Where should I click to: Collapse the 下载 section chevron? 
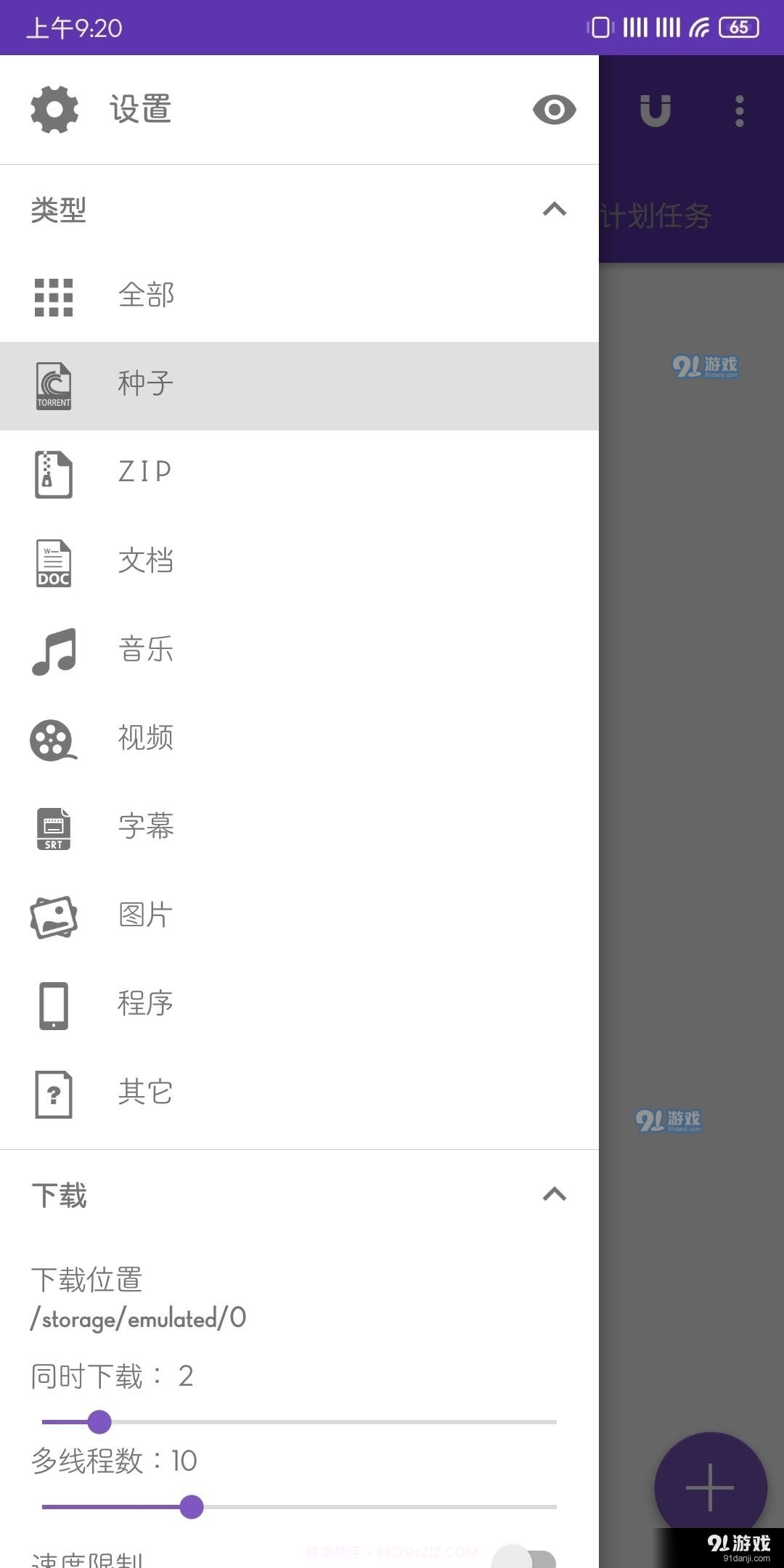click(x=553, y=1195)
